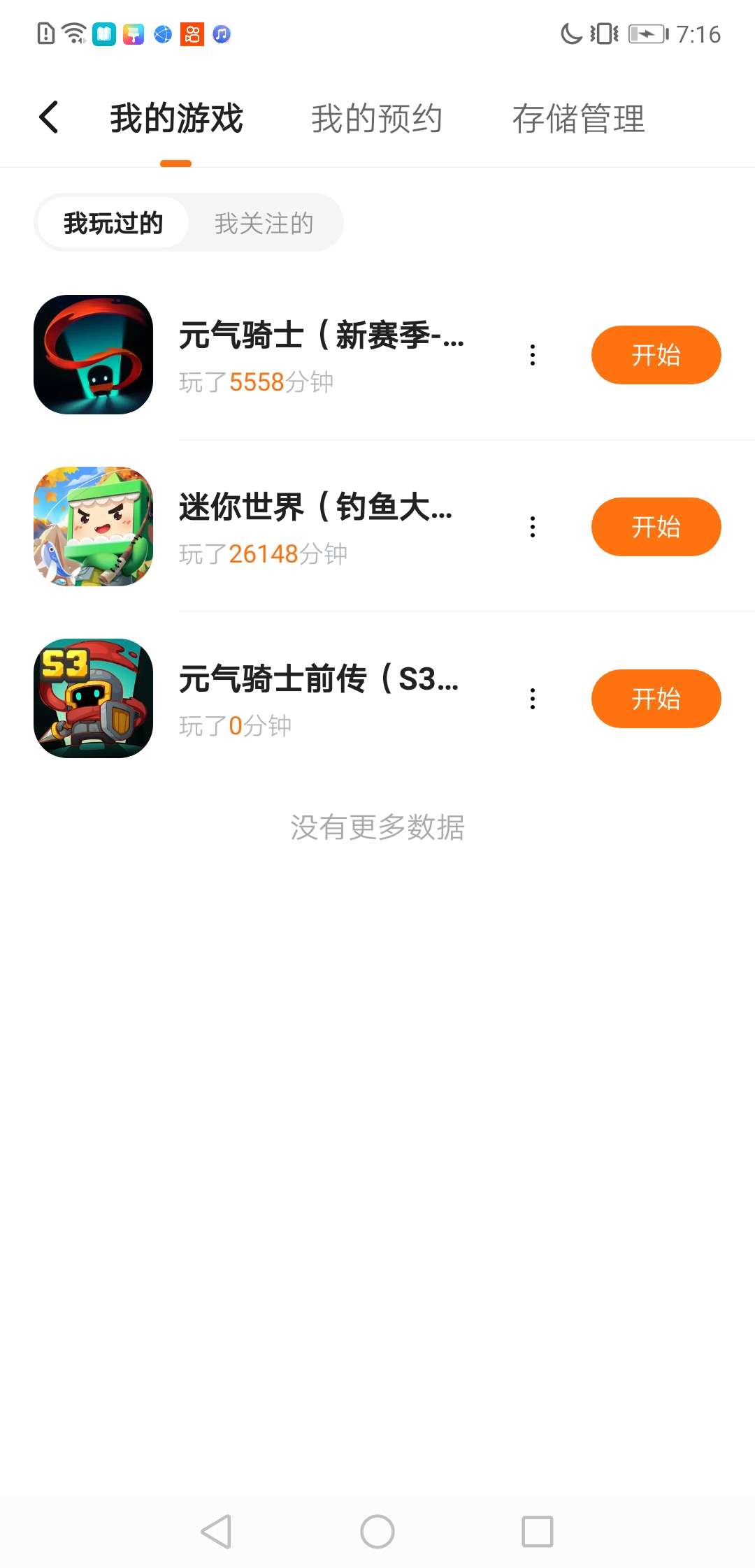Go back using the top-left arrow
Viewport: 755px width, 1568px height.
click(49, 117)
